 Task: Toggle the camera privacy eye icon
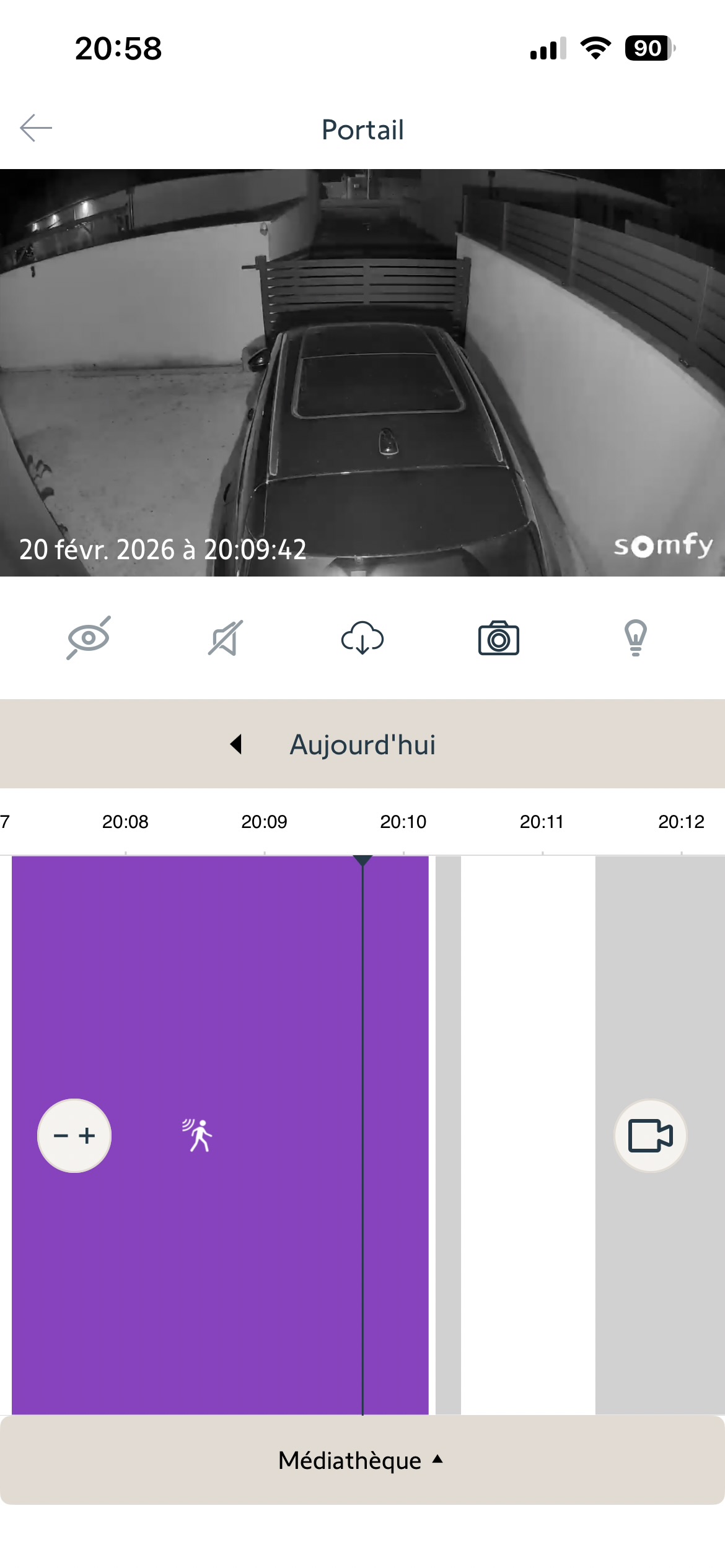click(x=89, y=638)
